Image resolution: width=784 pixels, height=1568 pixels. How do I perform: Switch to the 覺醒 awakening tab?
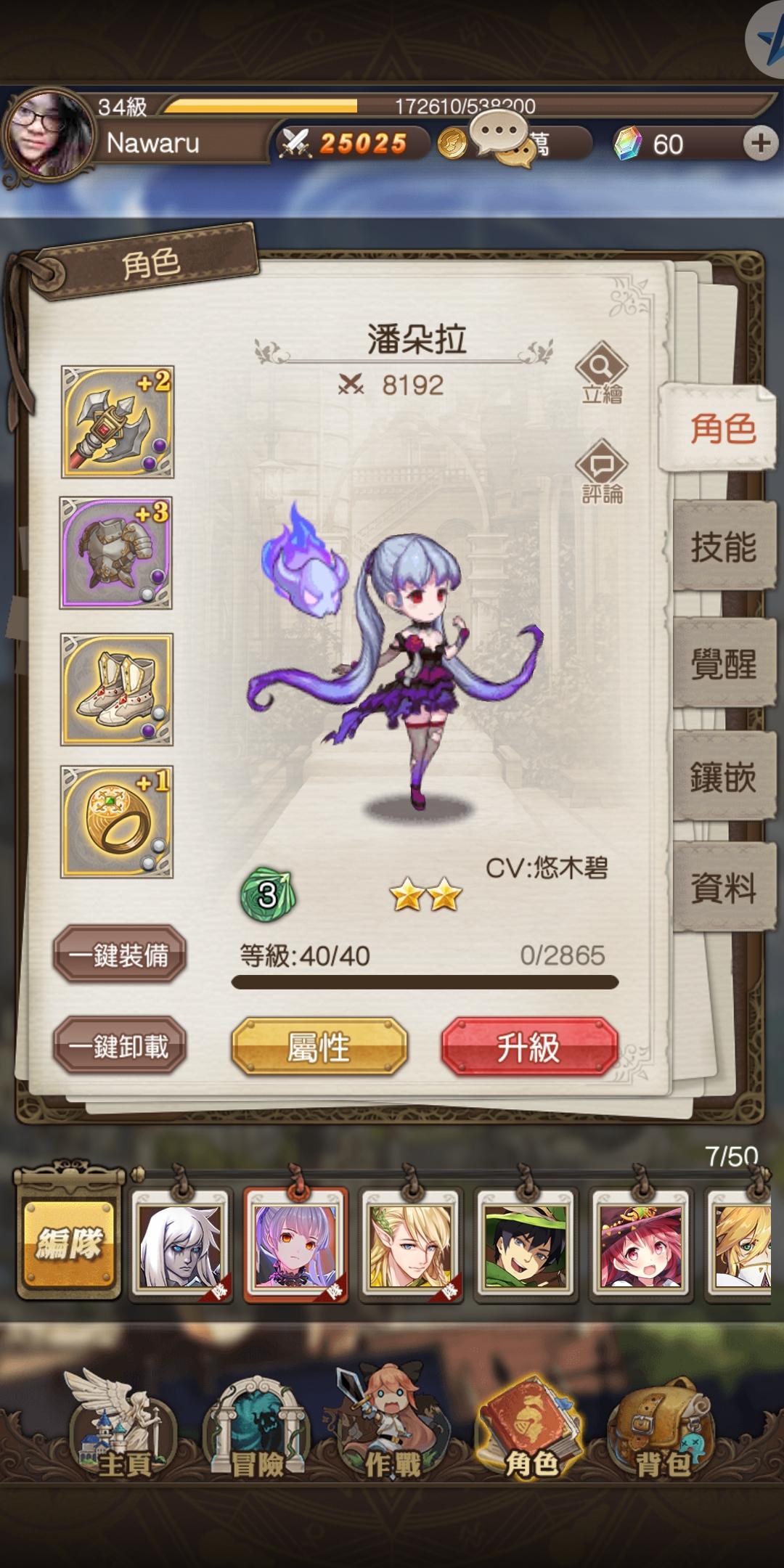click(723, 663)
